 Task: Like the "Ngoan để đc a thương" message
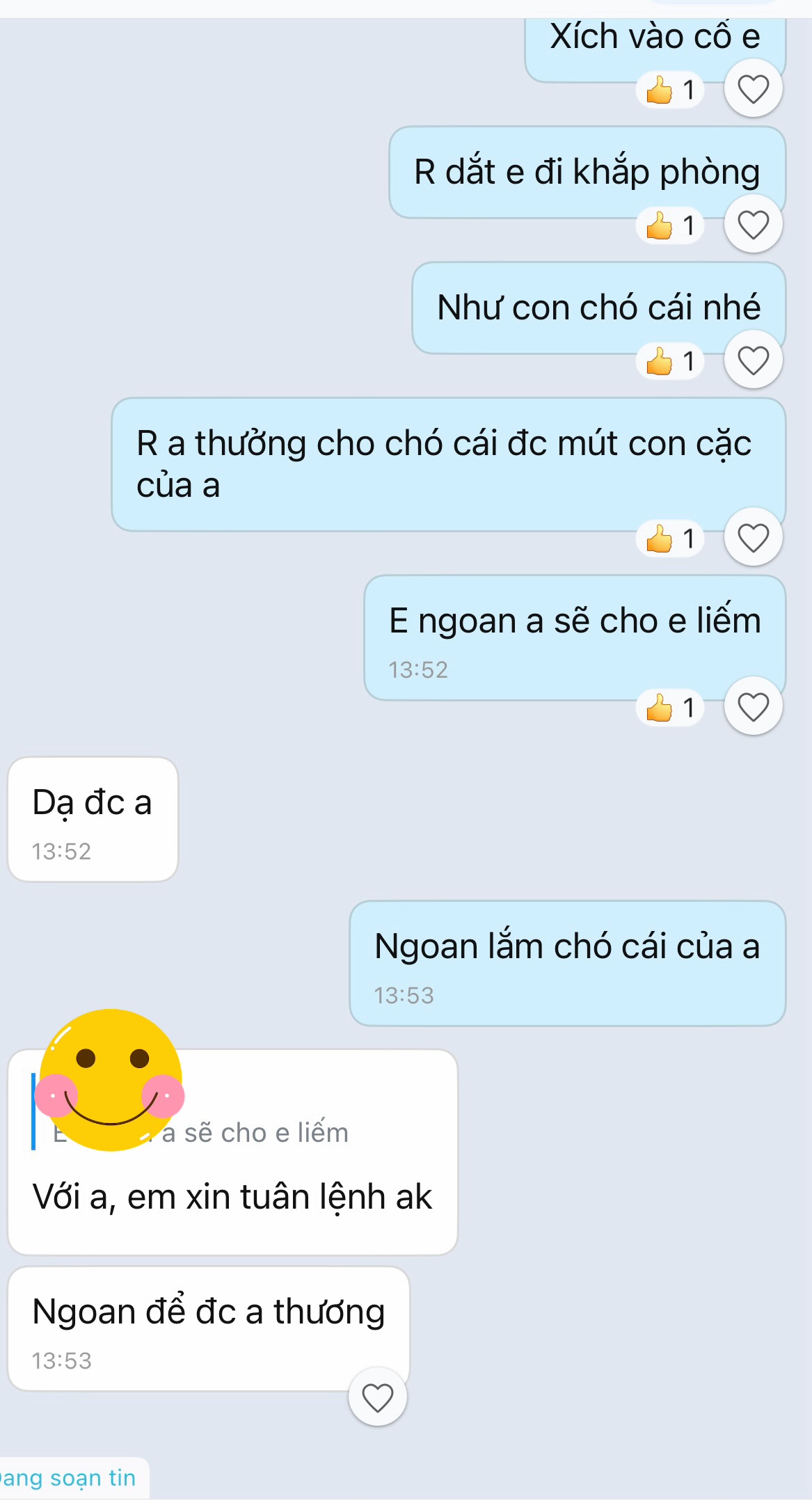378,1397
